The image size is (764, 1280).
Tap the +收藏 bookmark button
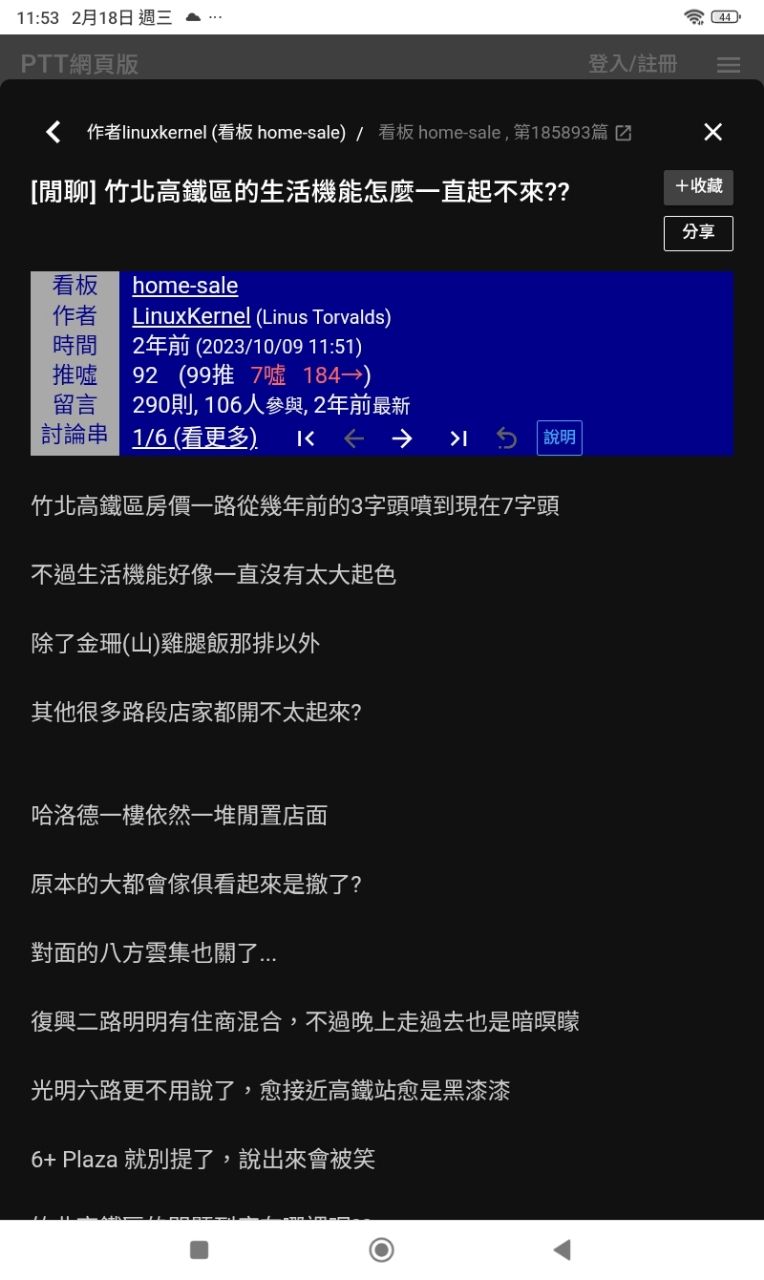pos(698,187)
